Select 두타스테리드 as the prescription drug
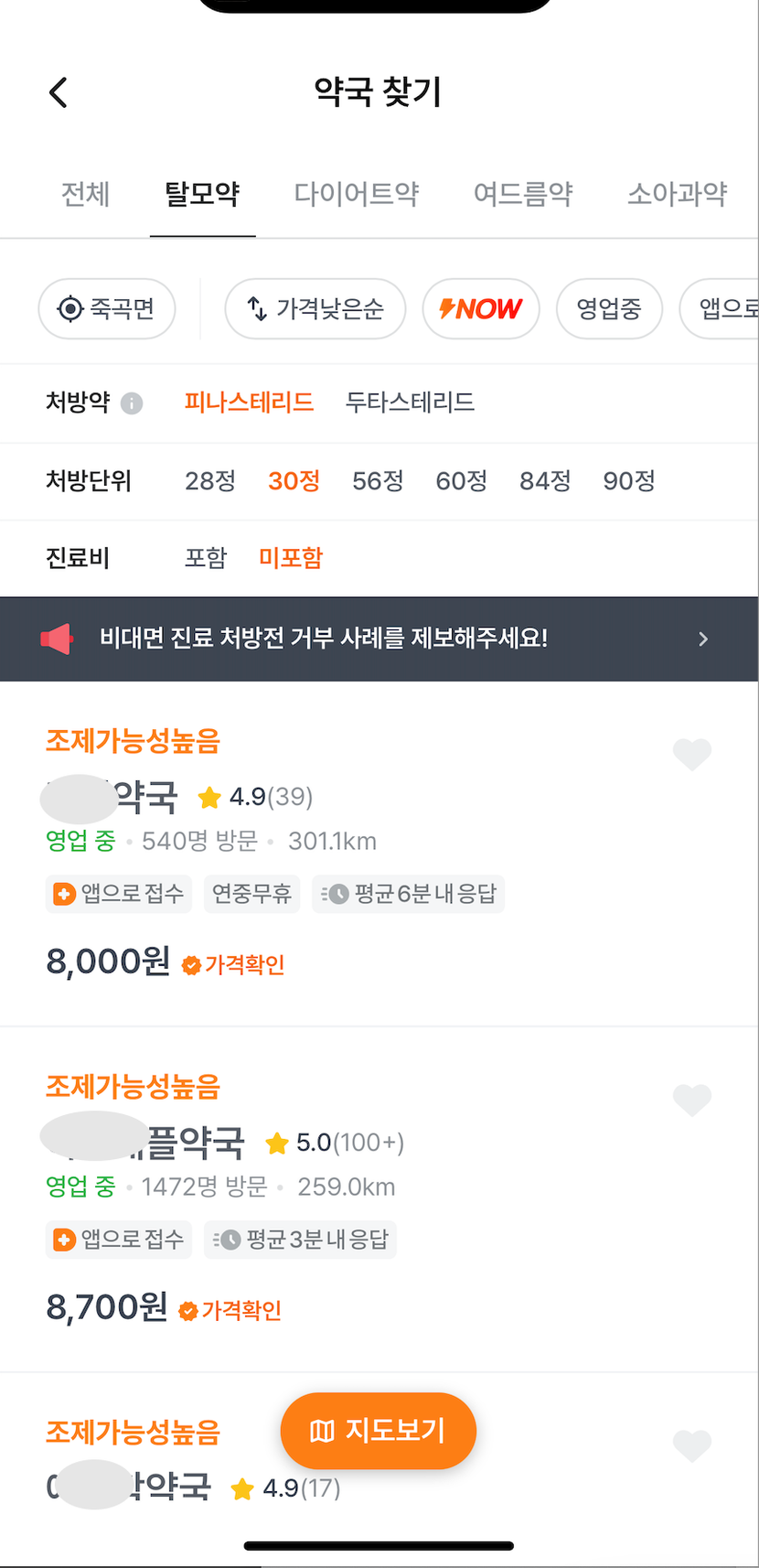 (410, 403)
